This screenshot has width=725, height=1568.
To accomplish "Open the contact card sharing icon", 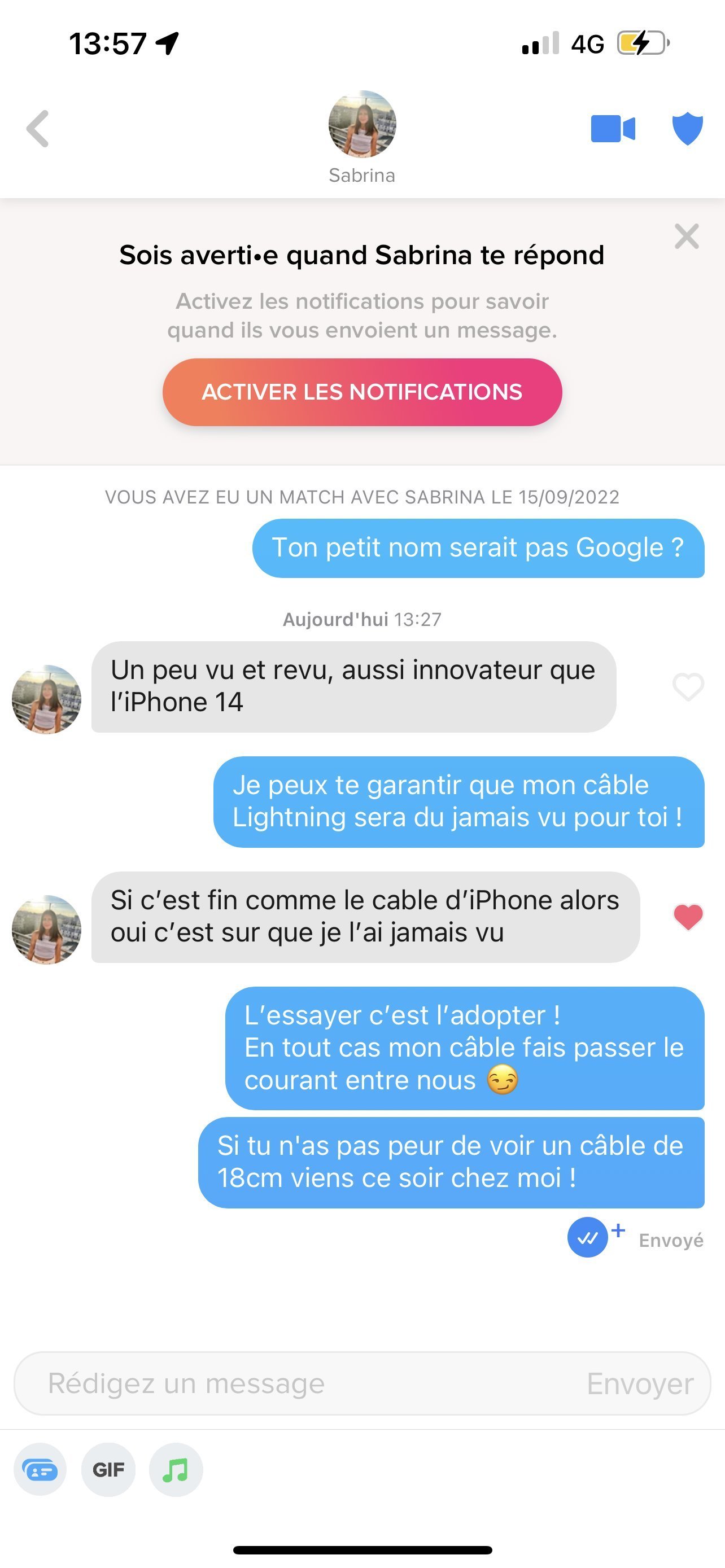I will pyautogui.click(x=40, y=1470).
